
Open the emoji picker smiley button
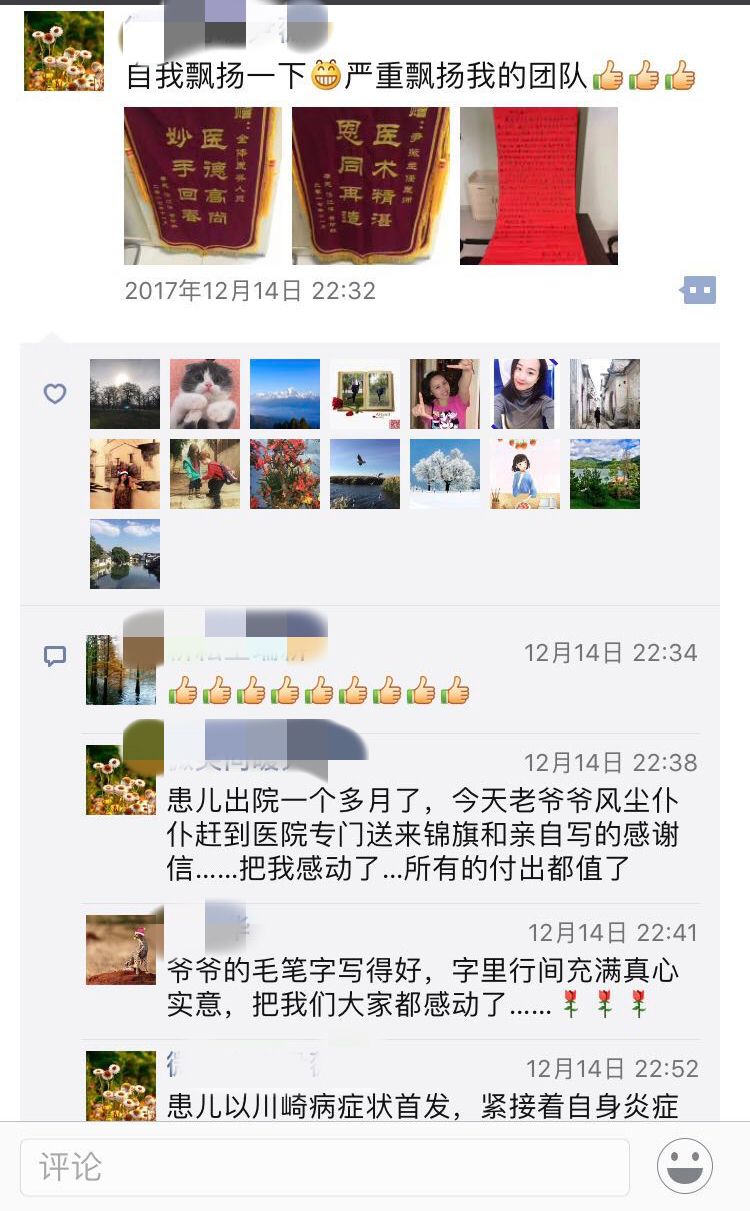click(x=685, y=1166)
